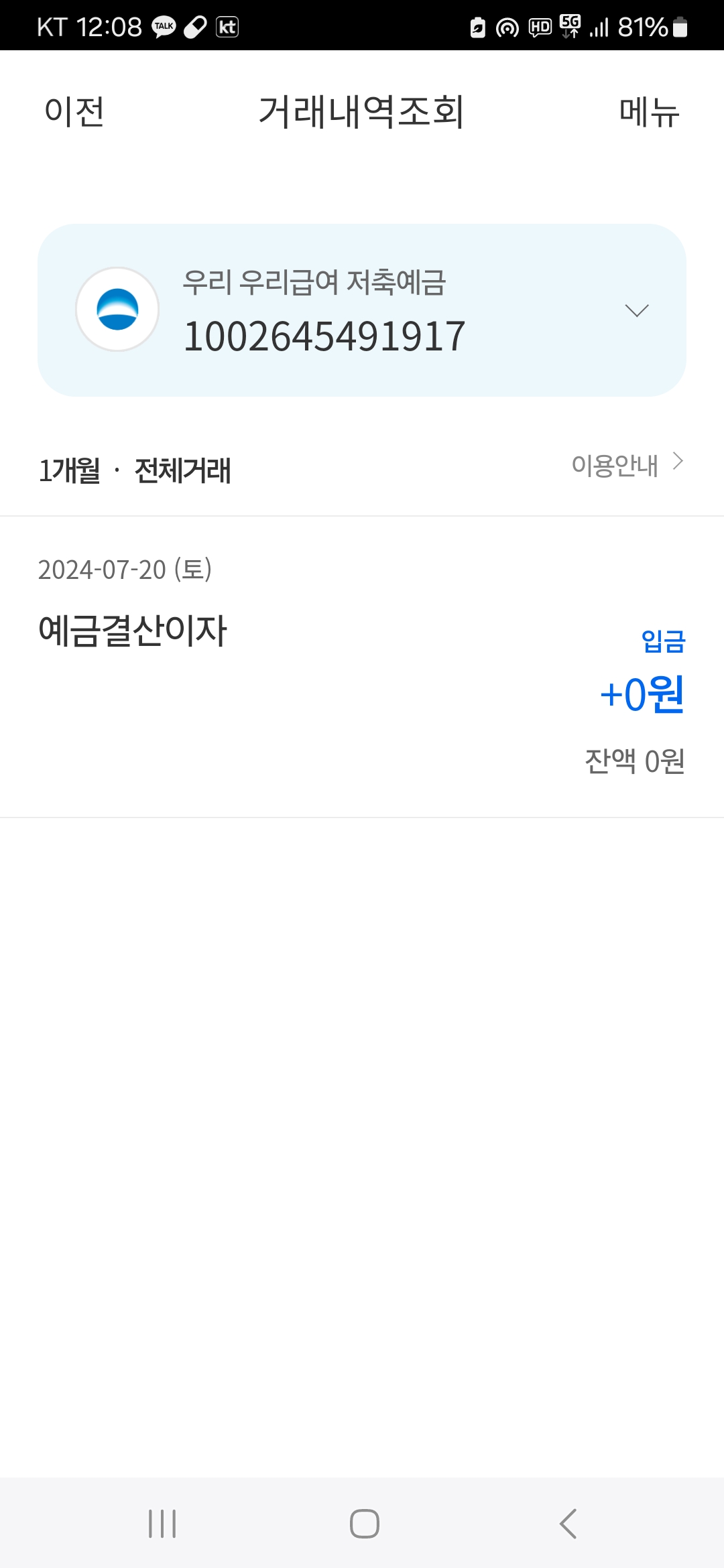Open the 예금결산이자 transaction details
The image size is (724, 1568).
click(x=362, y=667)
